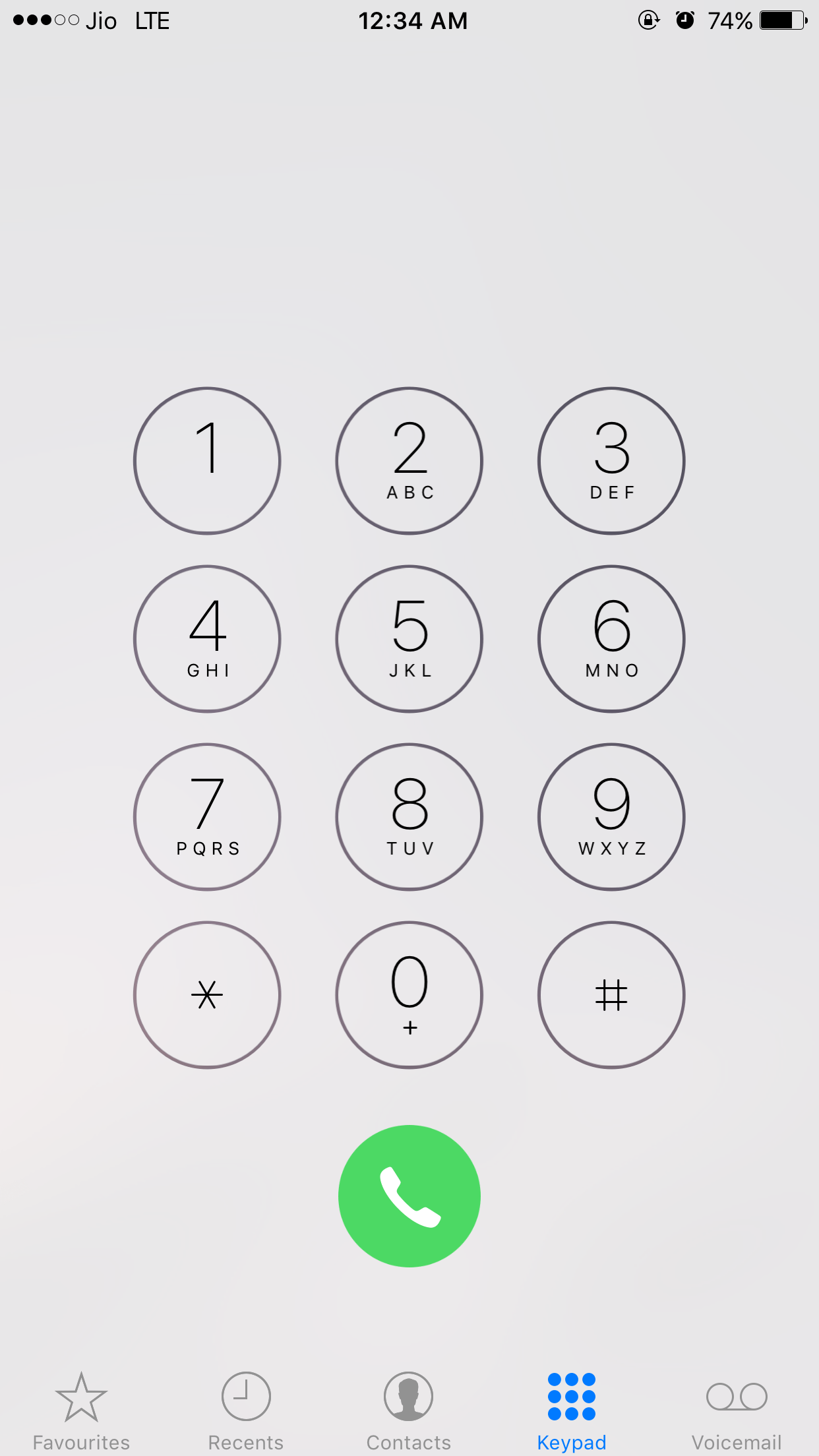Tap the asterisk key
The image size is (819, 1456).
pos(207,994)
